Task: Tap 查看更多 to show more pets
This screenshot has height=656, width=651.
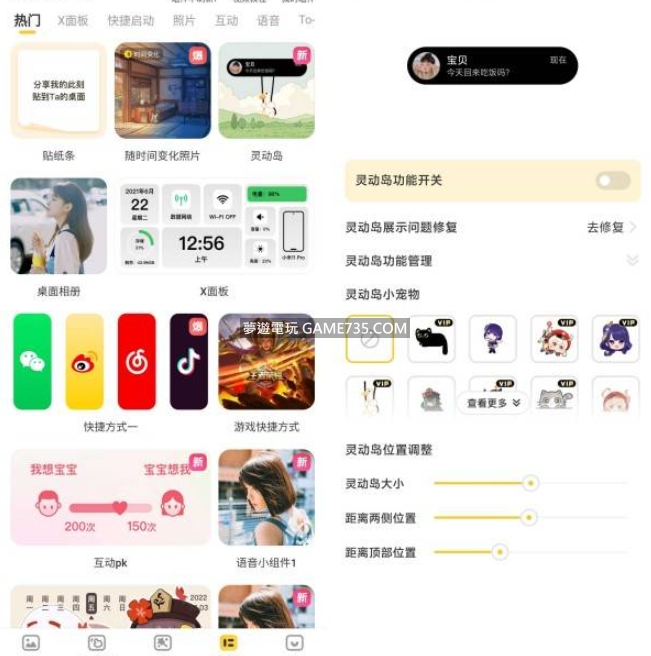Action: click(x=494, y=403)
